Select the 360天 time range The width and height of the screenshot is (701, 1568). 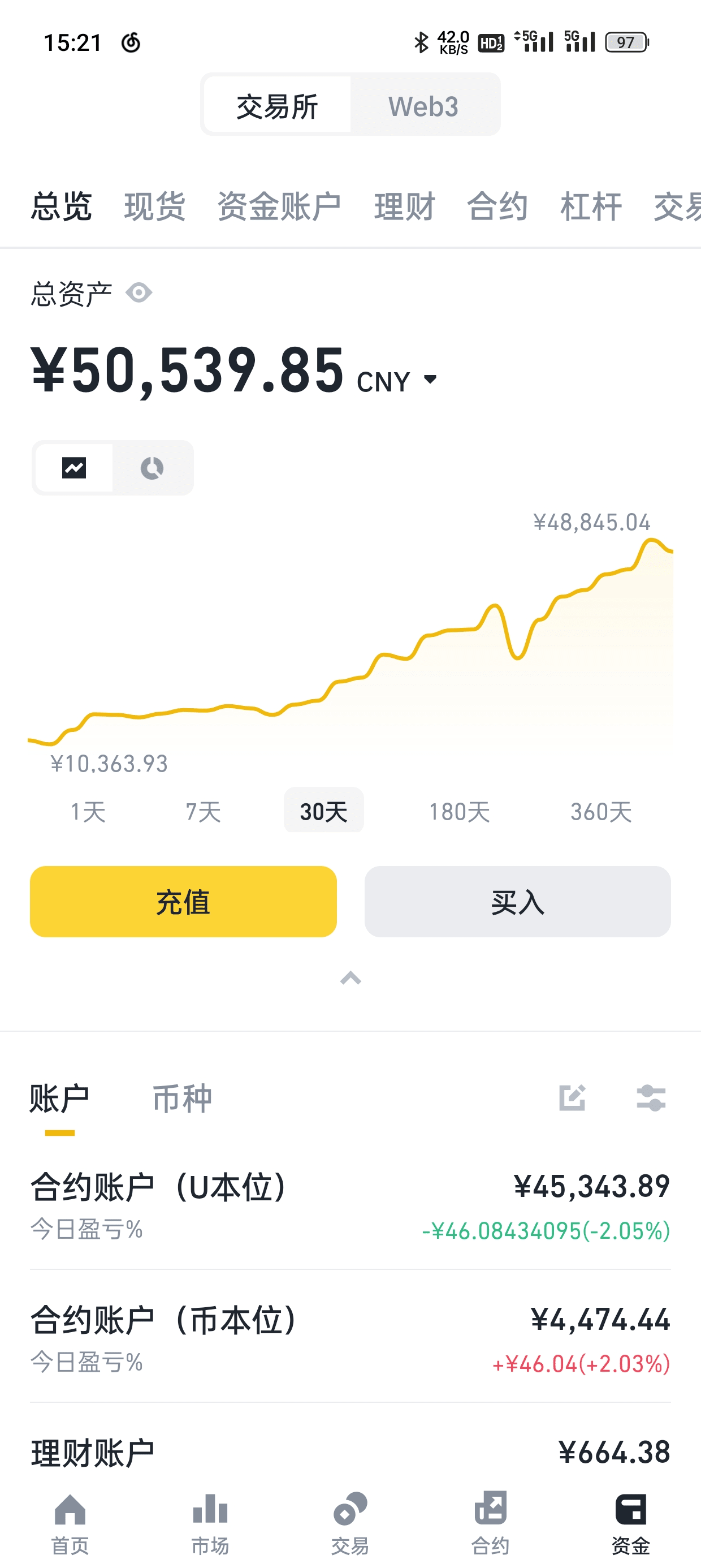point(601,811)
